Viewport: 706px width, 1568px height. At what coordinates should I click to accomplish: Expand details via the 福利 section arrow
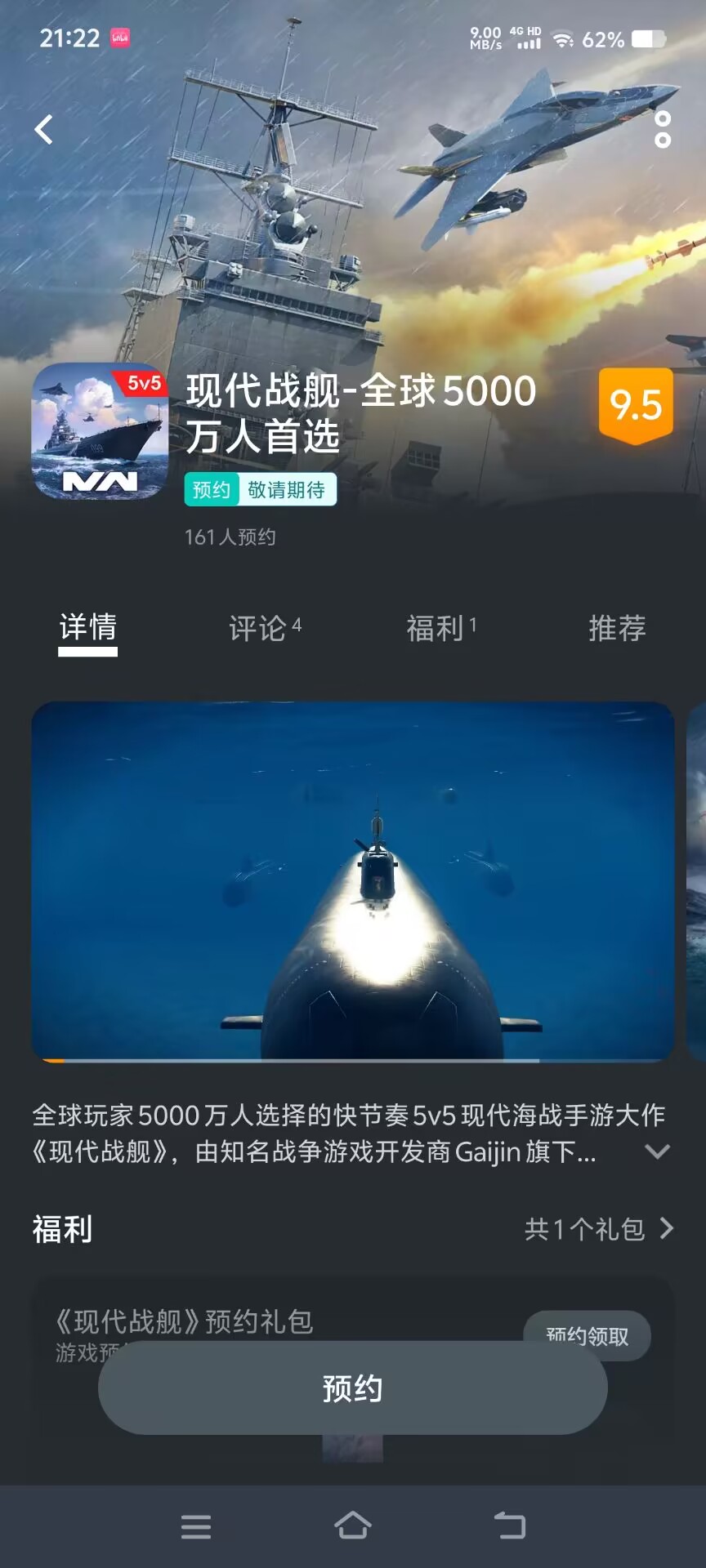tap(667, 1227)
